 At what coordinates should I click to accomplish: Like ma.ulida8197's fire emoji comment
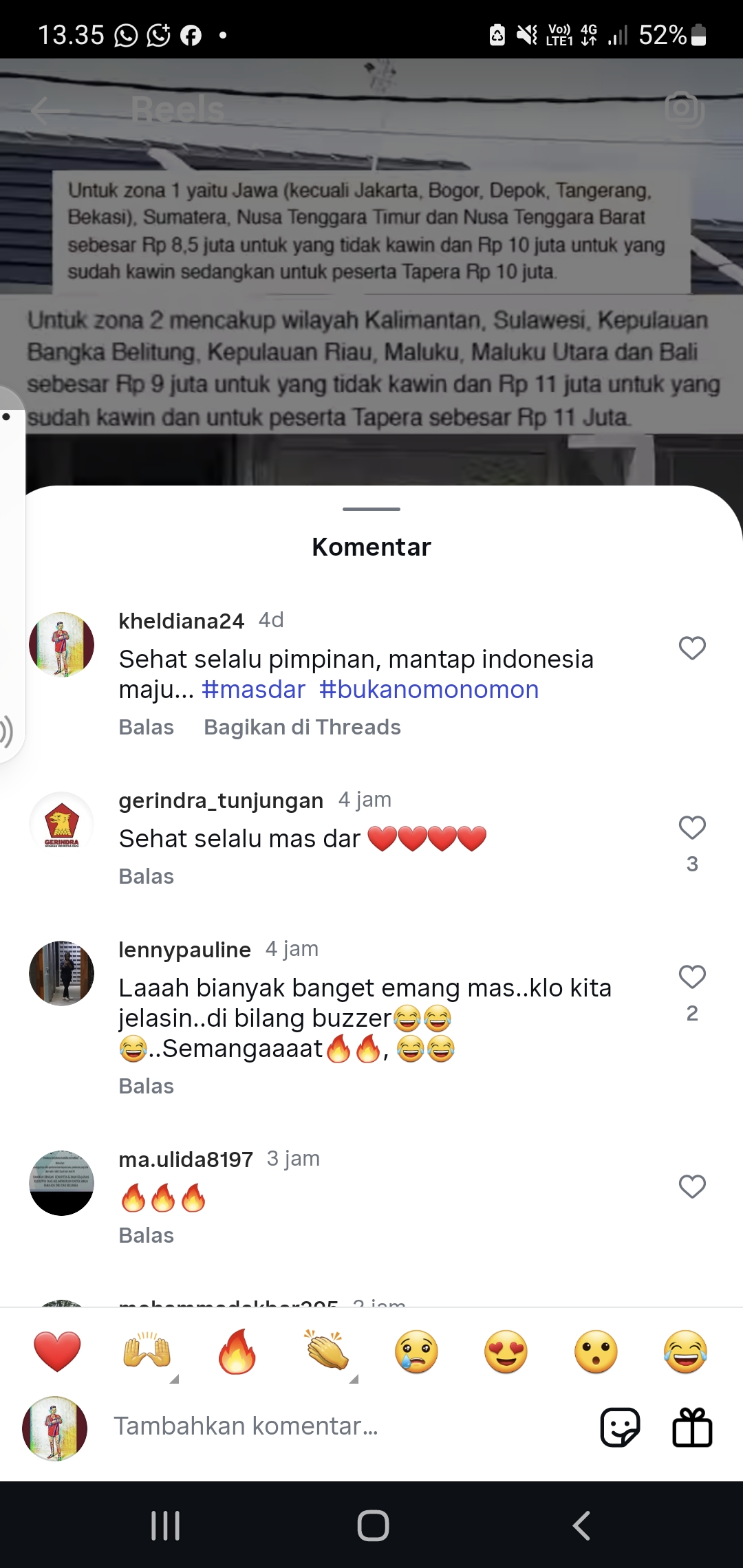[x=692, y=1186]
